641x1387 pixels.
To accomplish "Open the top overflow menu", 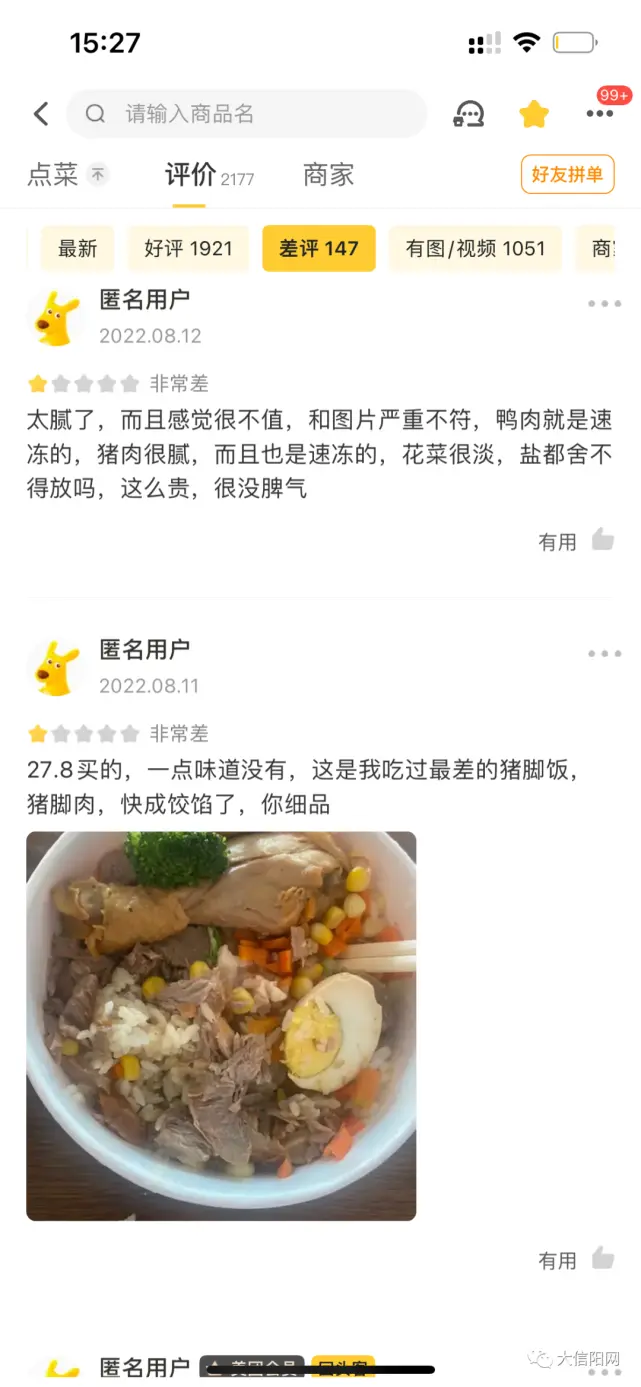I will click(600, 114).
